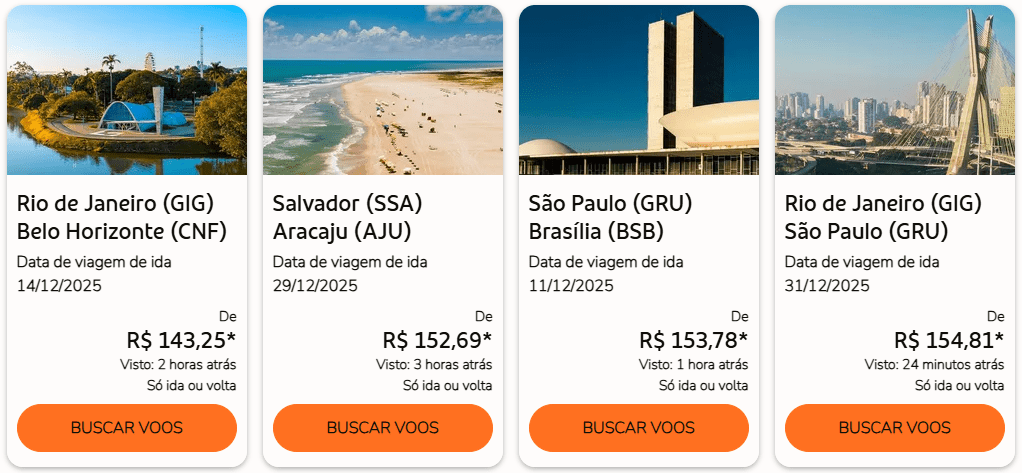Tap BUSCAR VOOS for Salvador to Aracaju
The width and height of the screenshot is (1022, 473).
(383, 428)
